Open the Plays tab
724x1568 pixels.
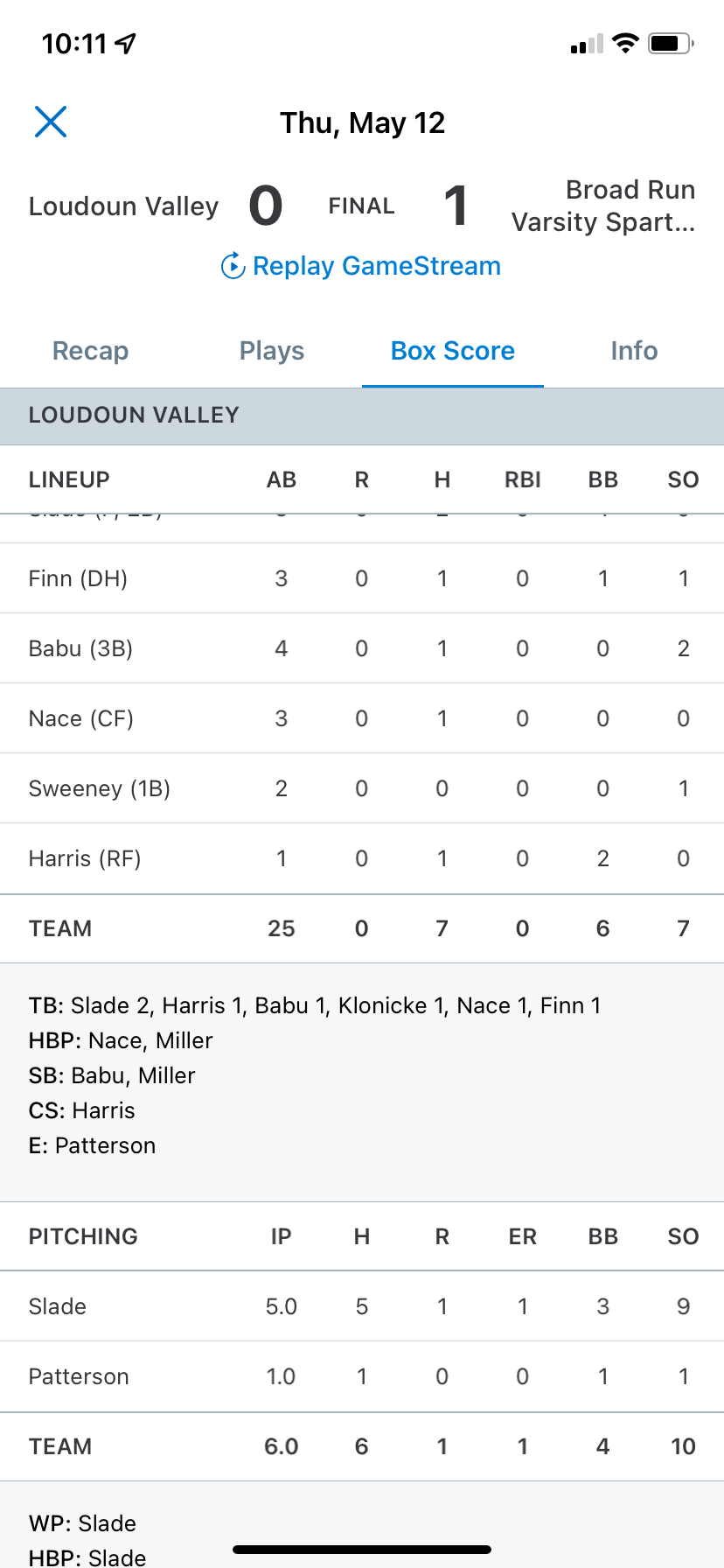point(271,351)
